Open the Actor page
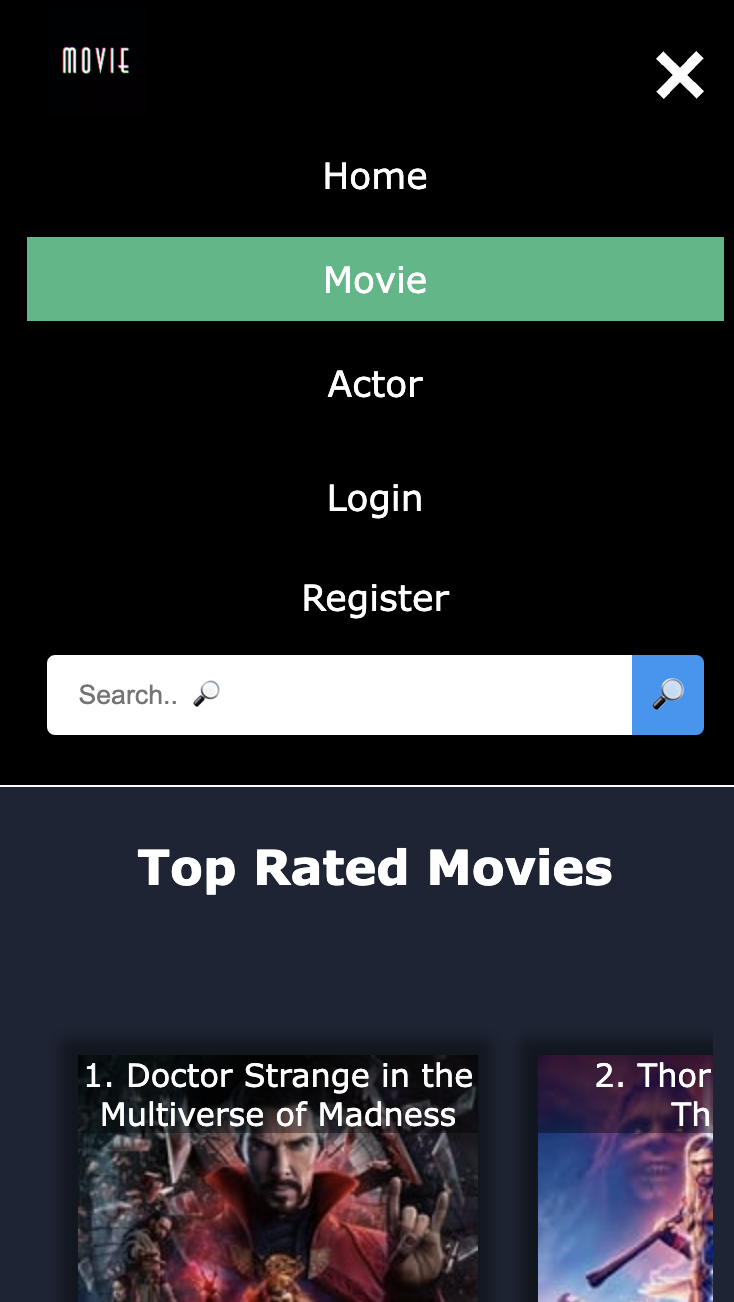Screen dimensions: 734x1302 pyautogui.click(x=375, y=384)
